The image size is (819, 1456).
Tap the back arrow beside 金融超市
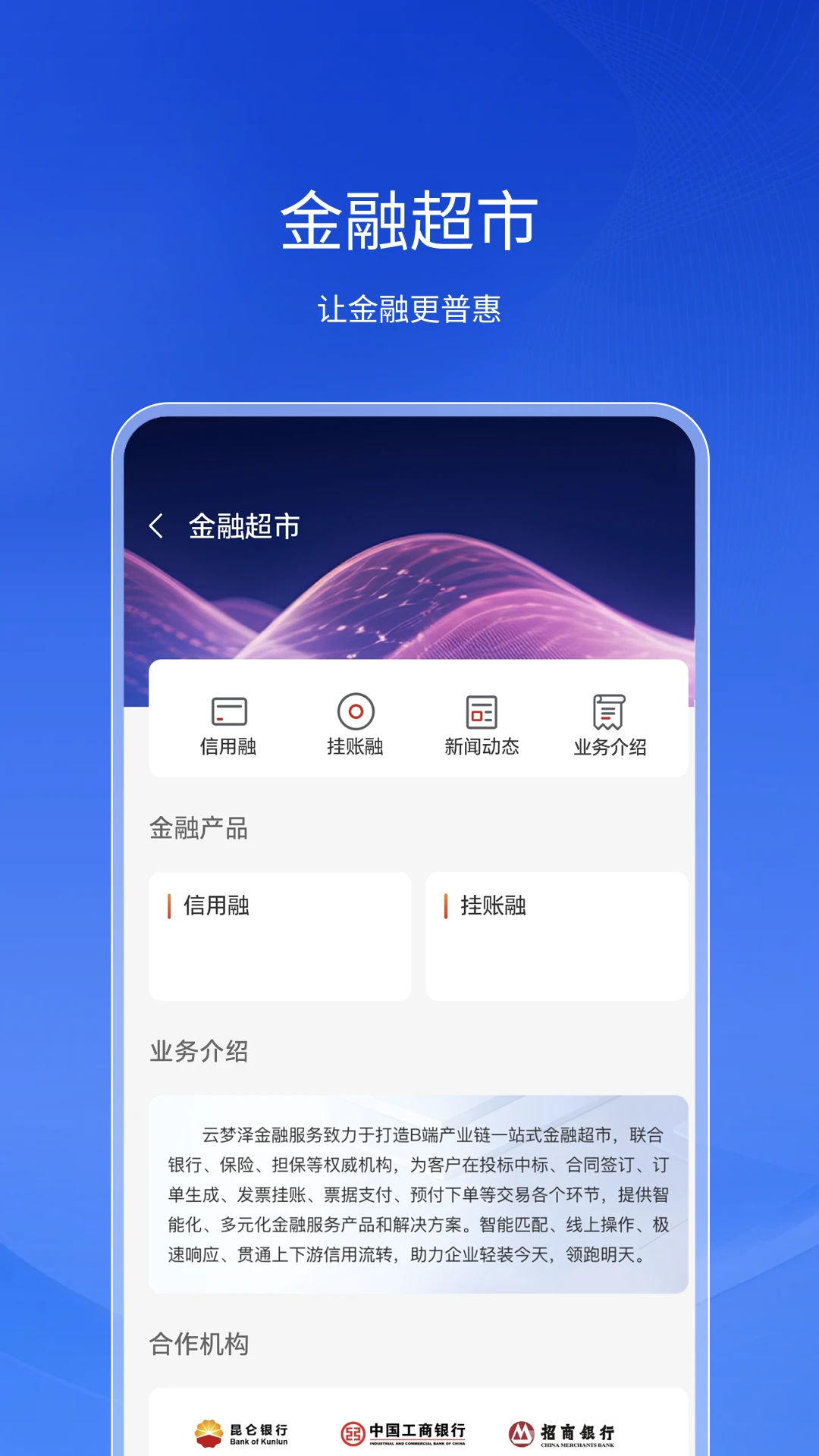click(x=158, y=523)
